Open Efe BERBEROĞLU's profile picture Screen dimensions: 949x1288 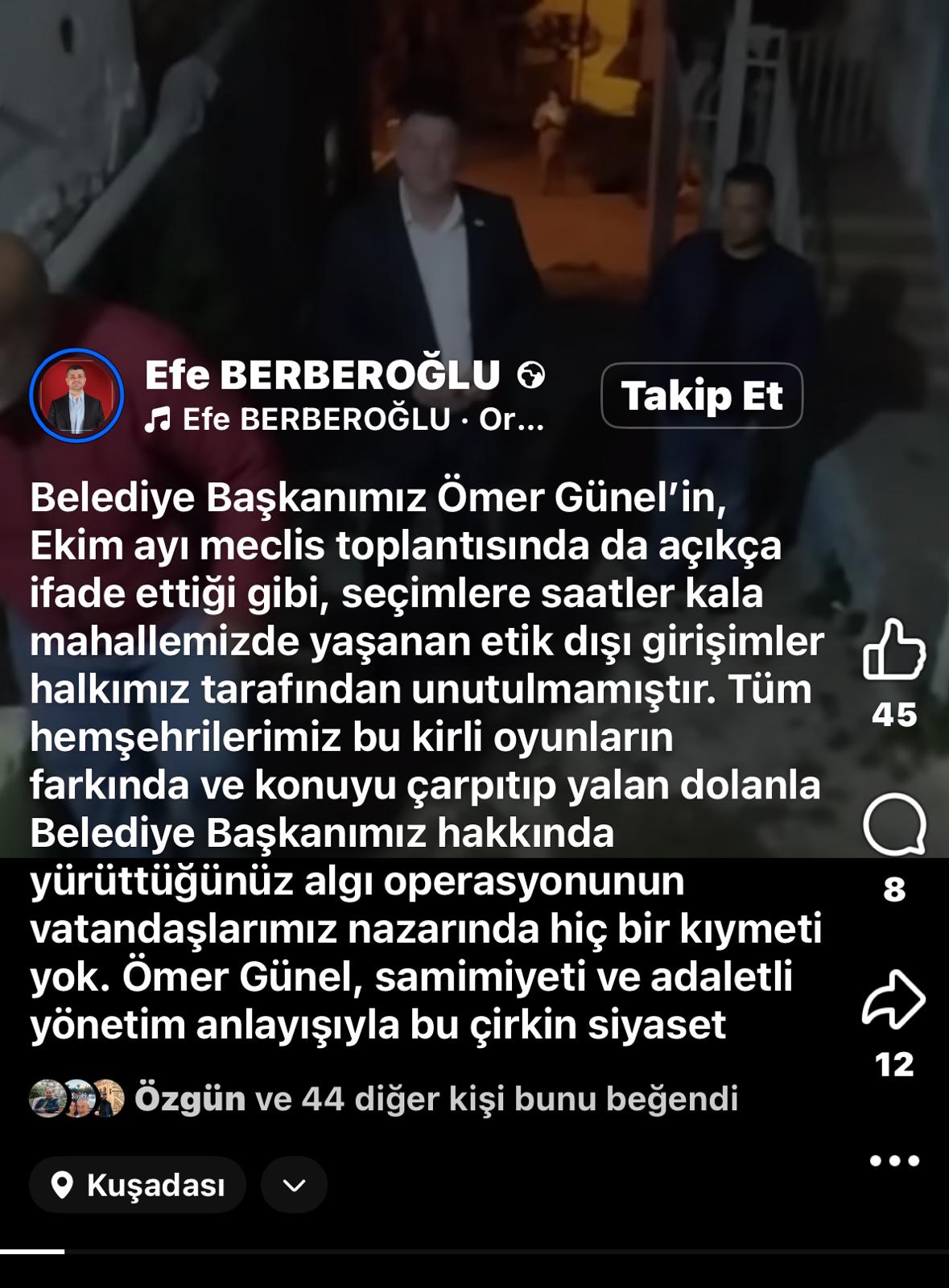tap(76, 396)
